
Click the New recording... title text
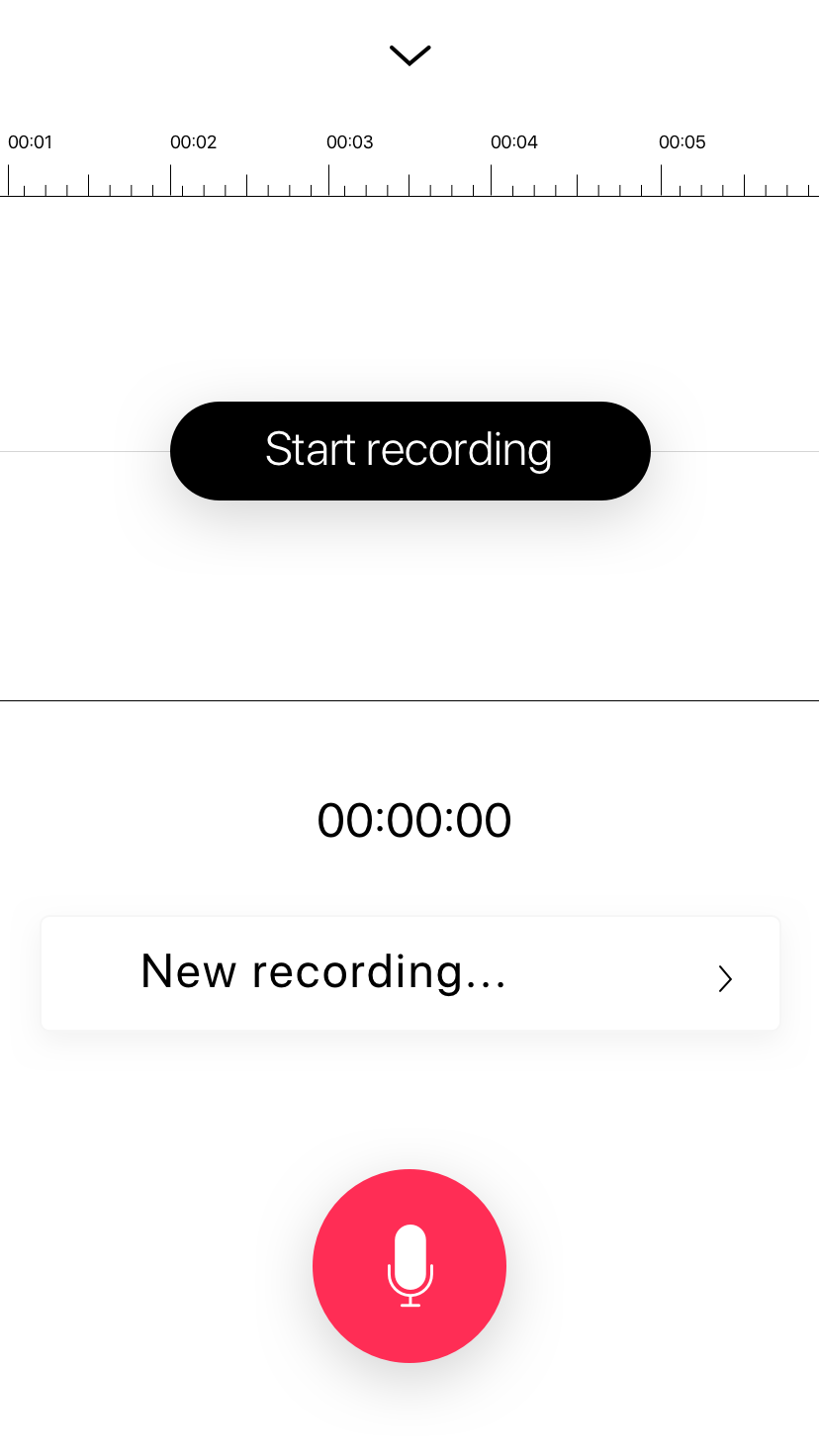323,972
